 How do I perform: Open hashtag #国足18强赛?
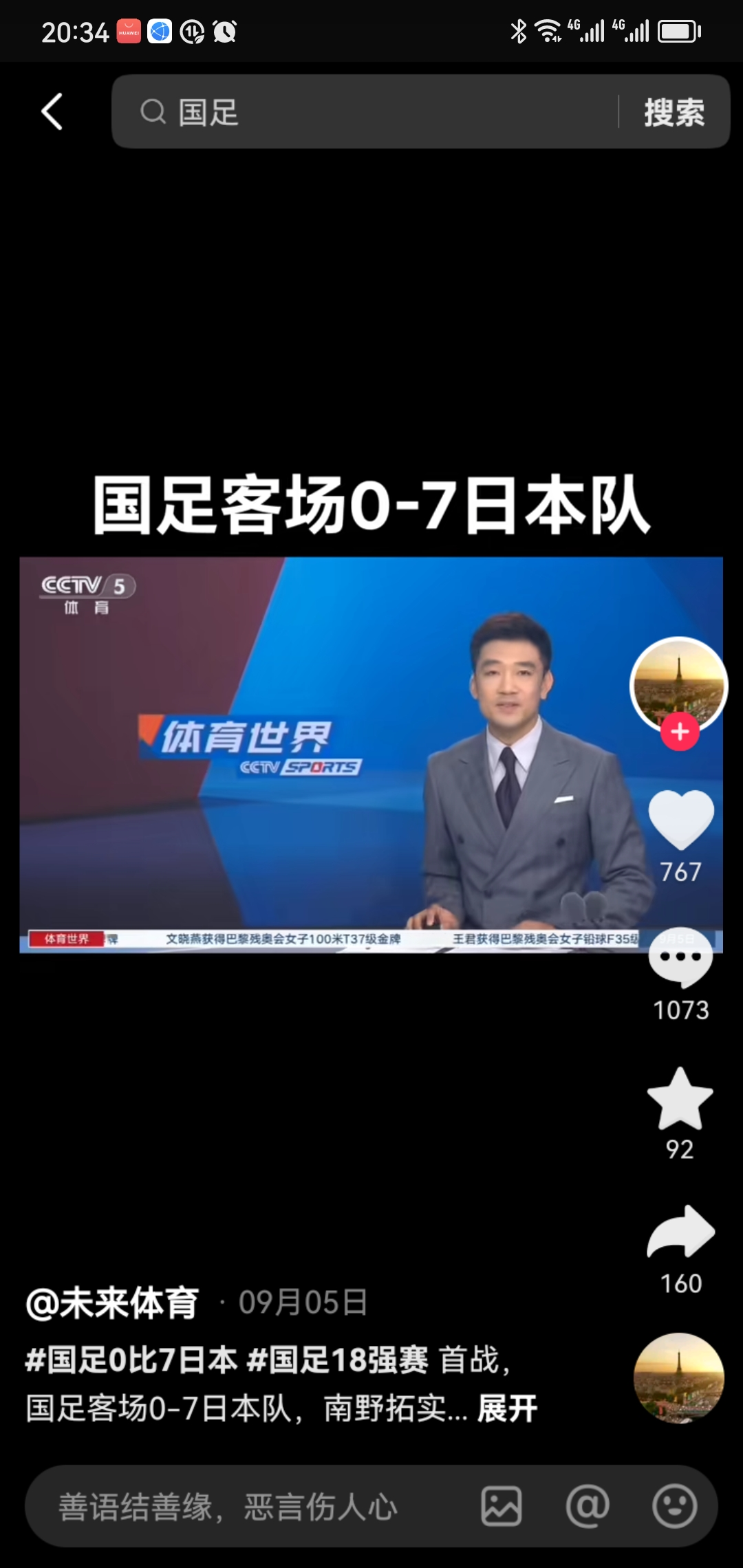coord(337,1360)
